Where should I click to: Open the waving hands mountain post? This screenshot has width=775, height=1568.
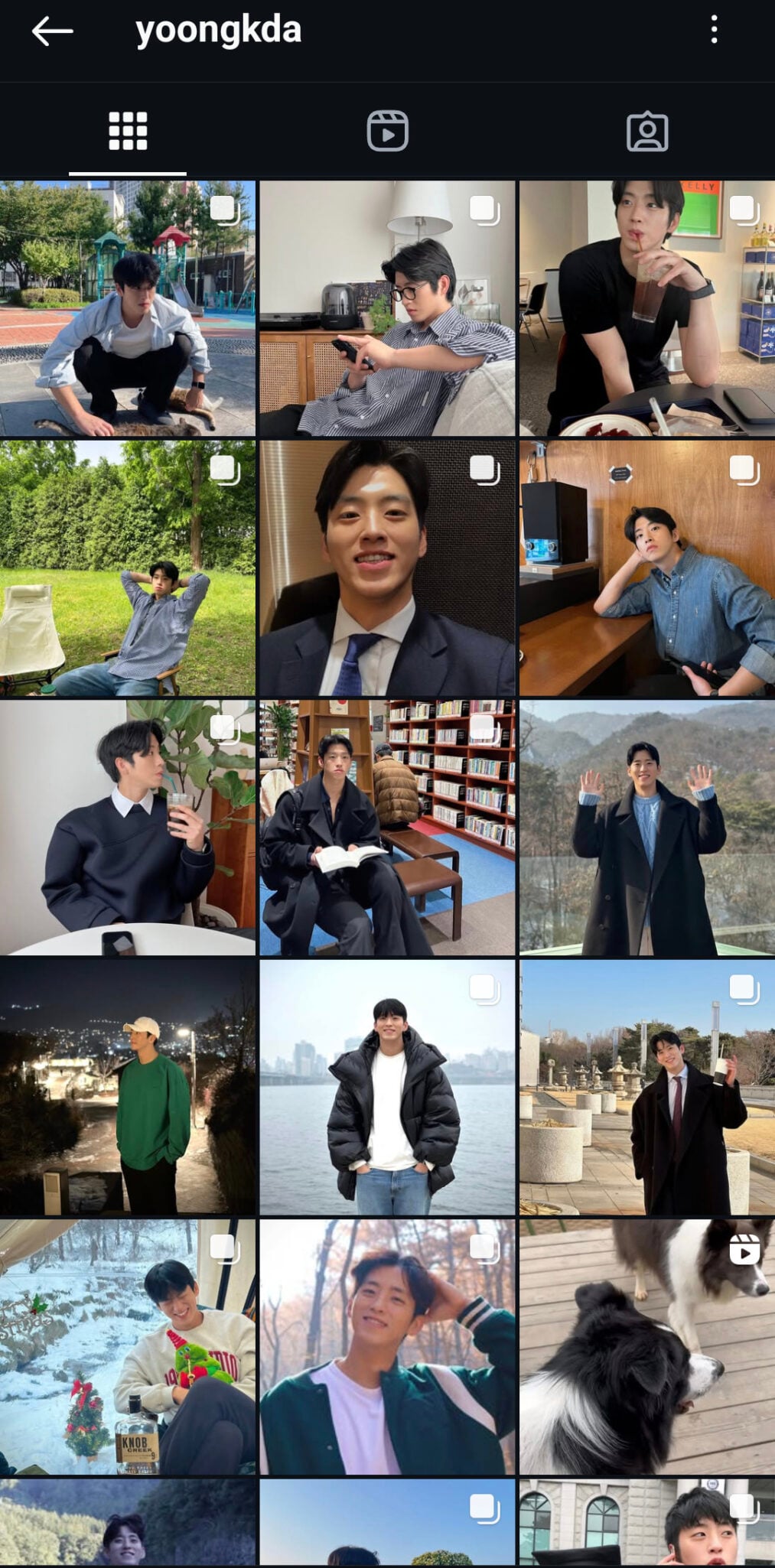pos(647,828)
